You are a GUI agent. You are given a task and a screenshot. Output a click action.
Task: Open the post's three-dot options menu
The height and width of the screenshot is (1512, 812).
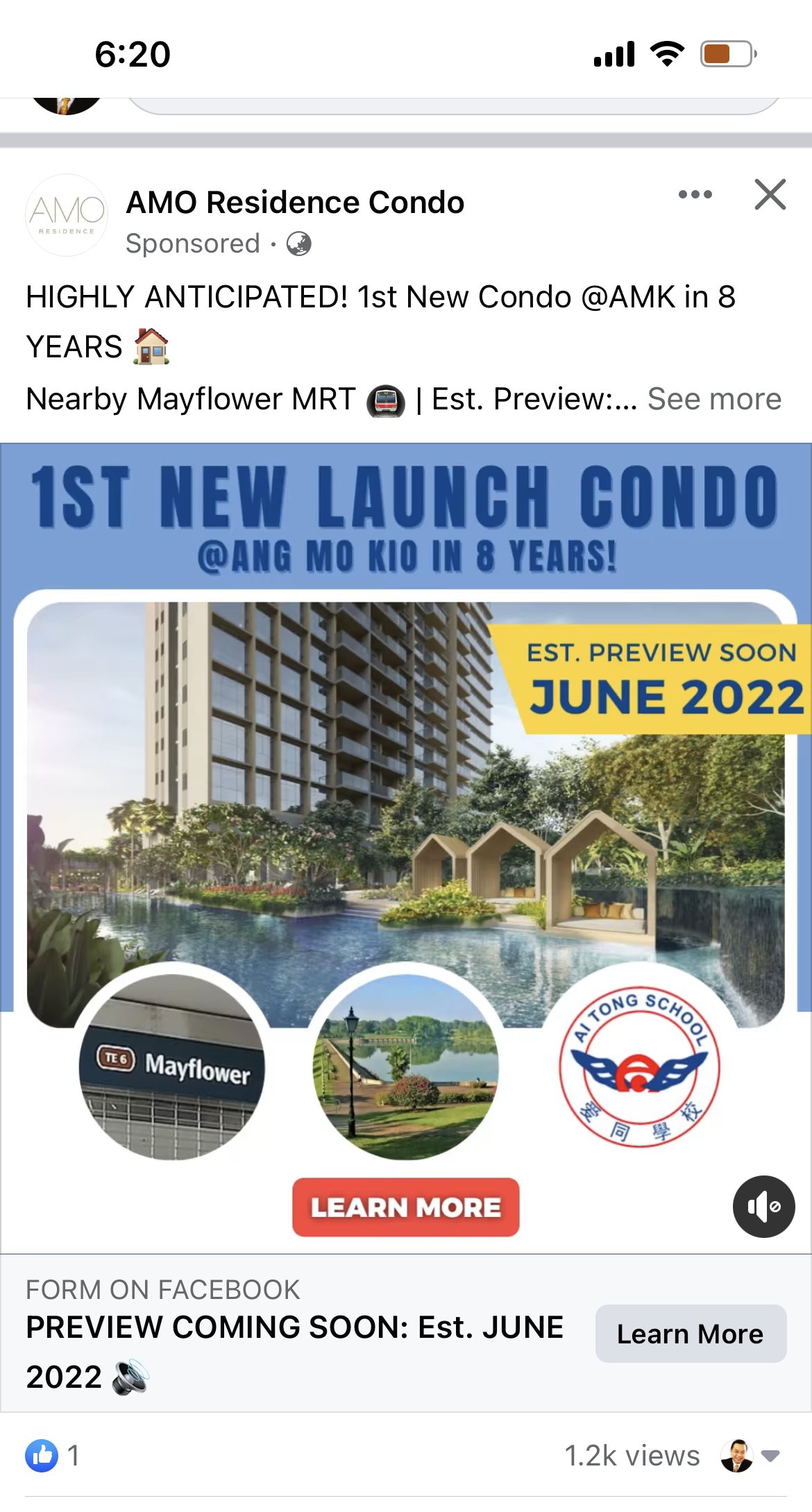pyautogui.click(x=695, y=194)
